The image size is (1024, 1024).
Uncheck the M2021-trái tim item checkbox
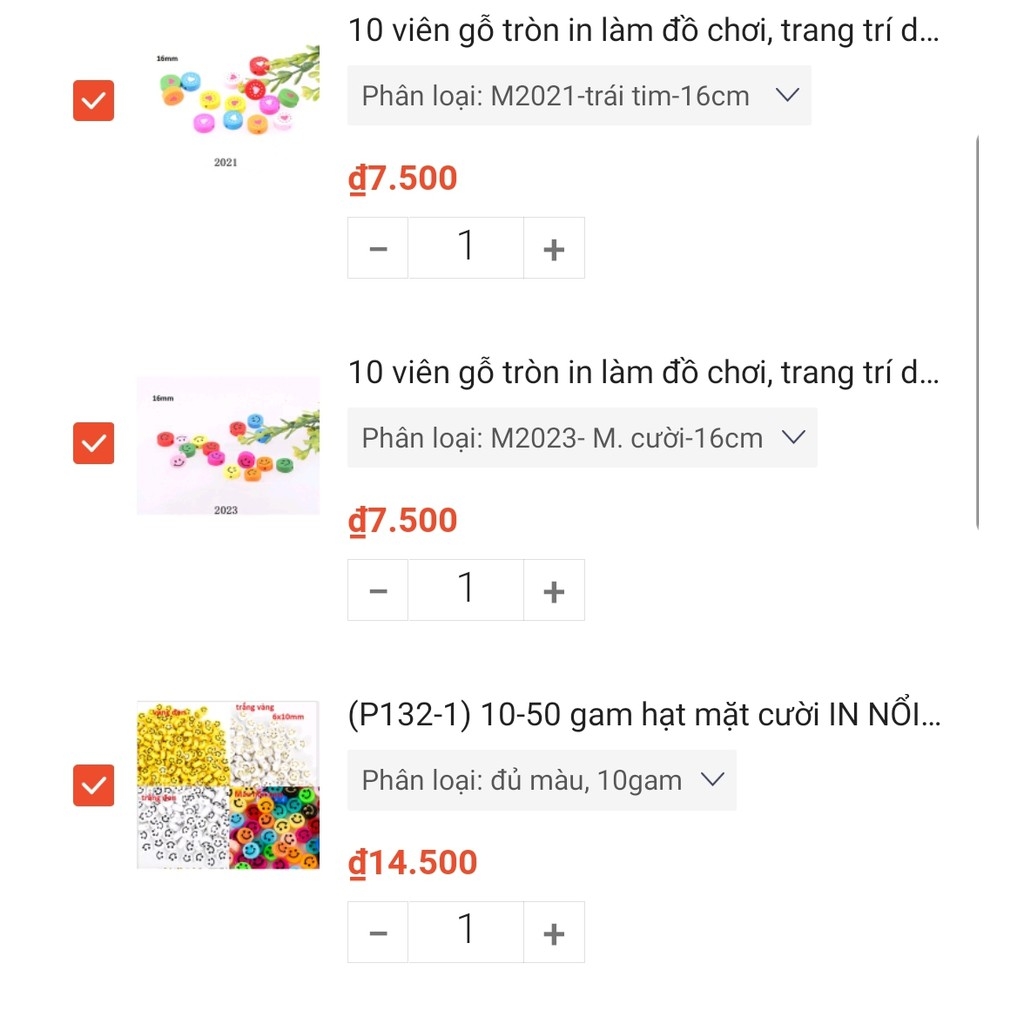[x=93, y=100]
